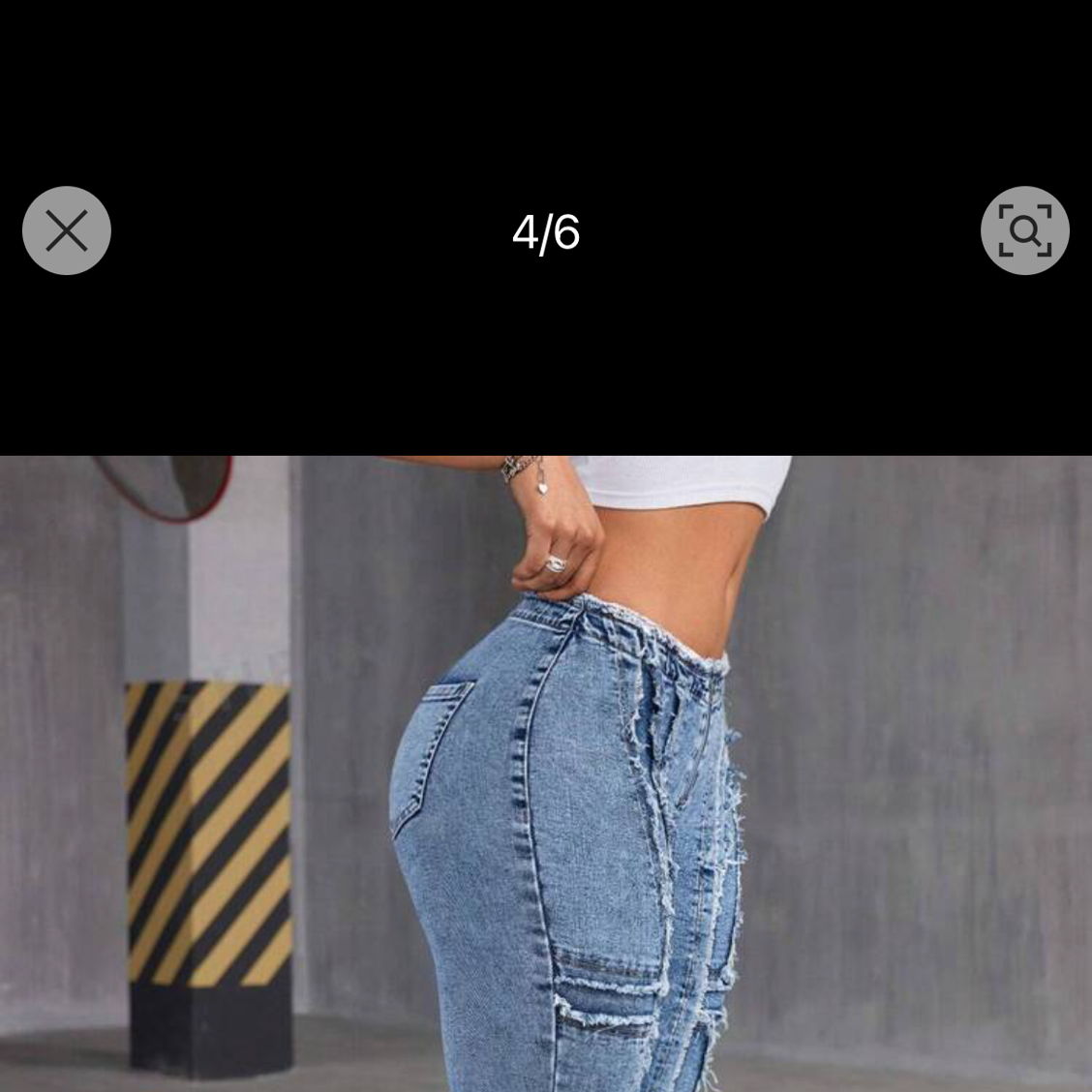
Task: Close the full-screen image viewer
Action: point(67,231)
